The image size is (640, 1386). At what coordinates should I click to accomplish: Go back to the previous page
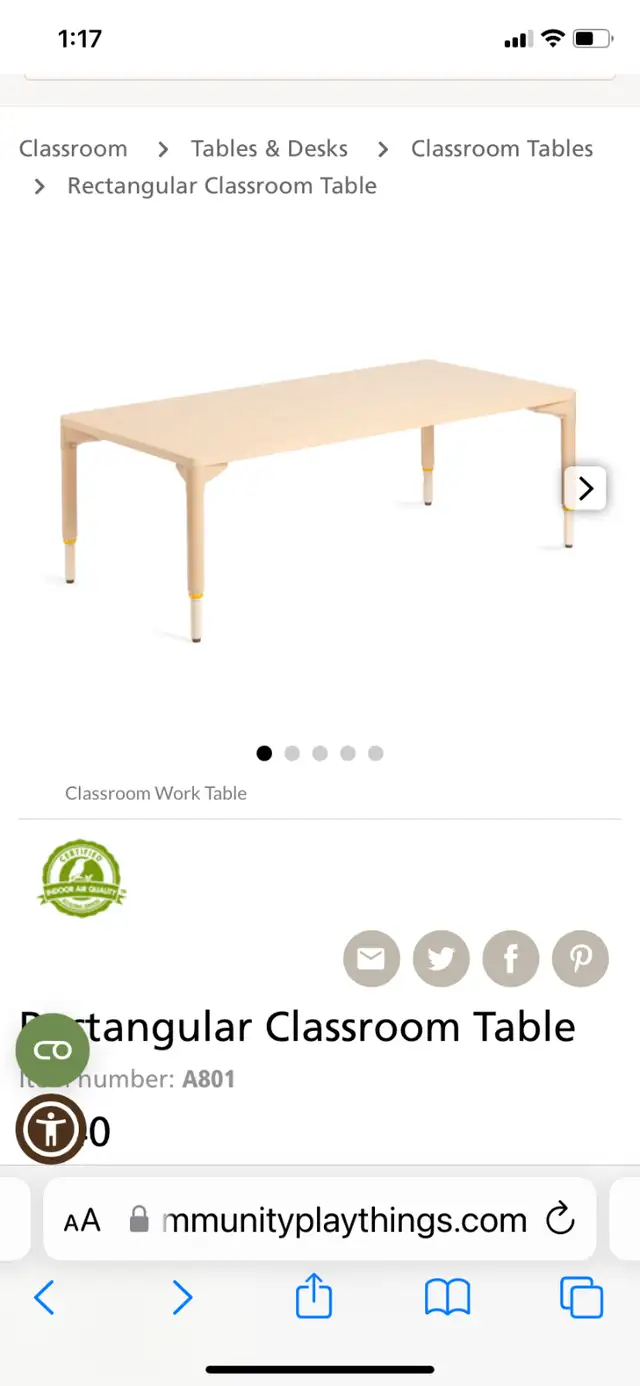coord(45,1298)
